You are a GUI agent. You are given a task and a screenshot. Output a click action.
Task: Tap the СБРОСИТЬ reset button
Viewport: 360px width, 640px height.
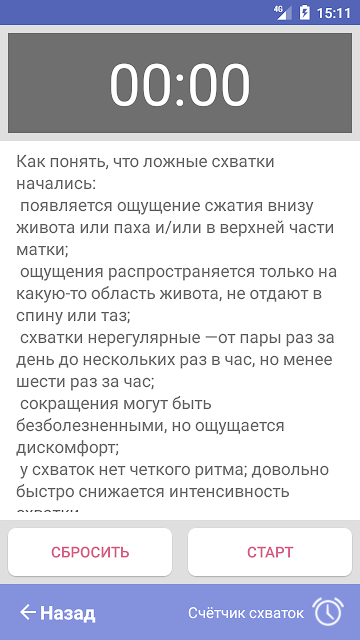[x=90, y=552]
